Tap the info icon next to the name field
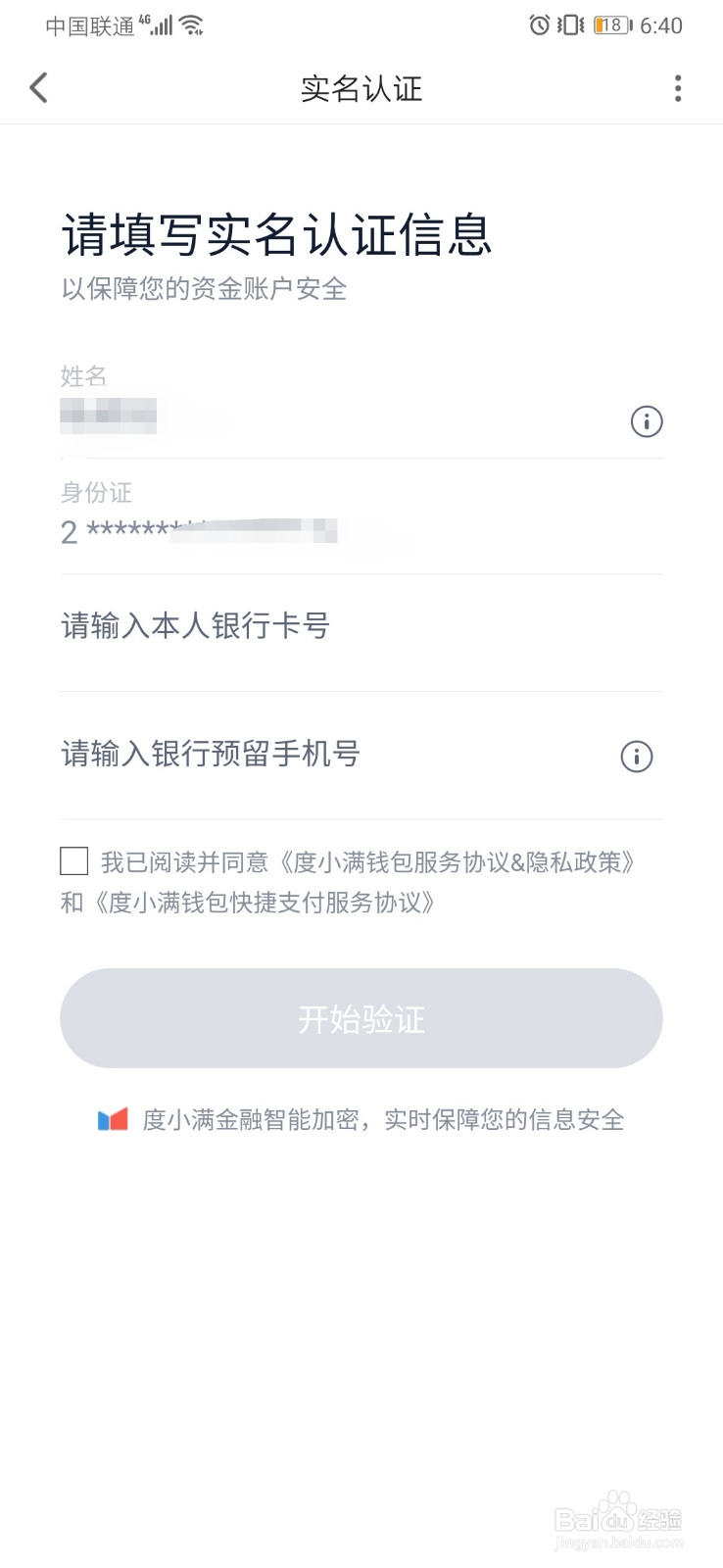 pos(646,422)
